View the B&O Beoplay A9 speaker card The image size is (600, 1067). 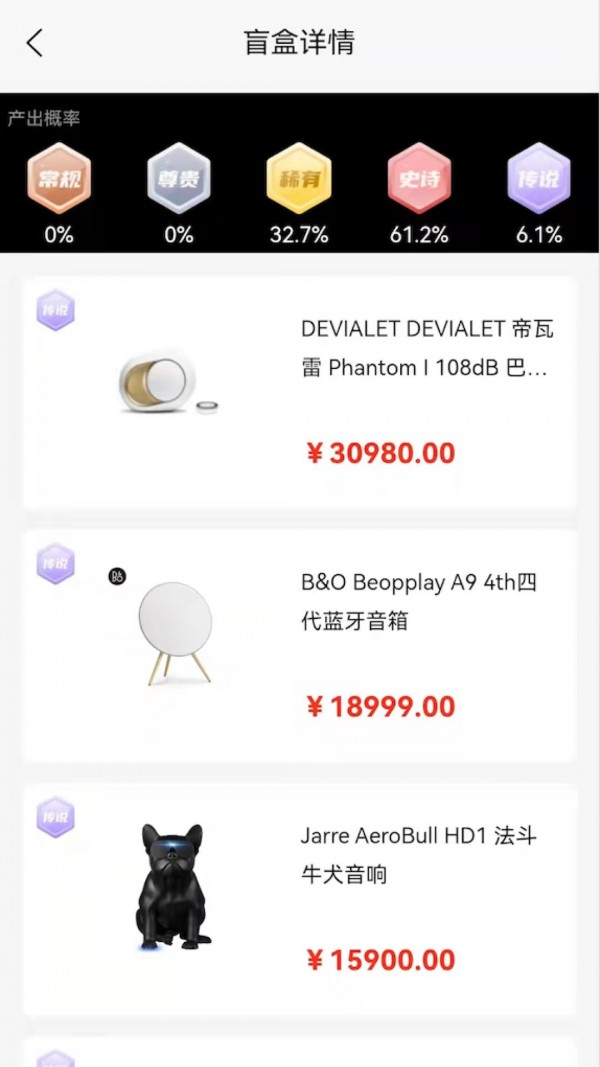(300, 646)
